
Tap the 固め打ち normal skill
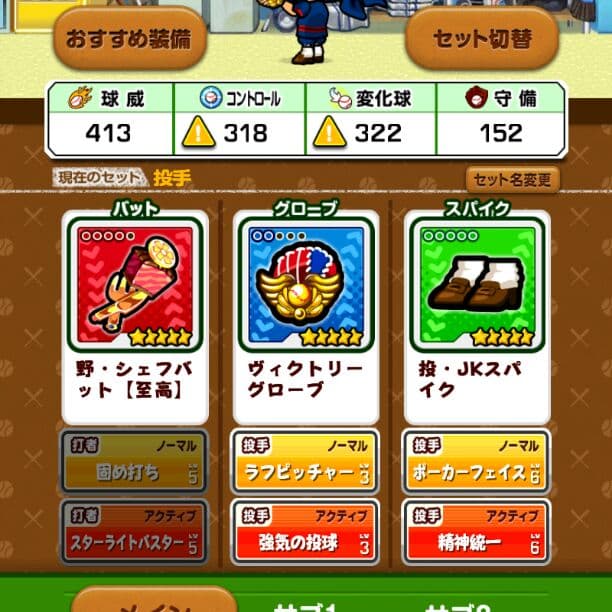(x=135, y=461)
